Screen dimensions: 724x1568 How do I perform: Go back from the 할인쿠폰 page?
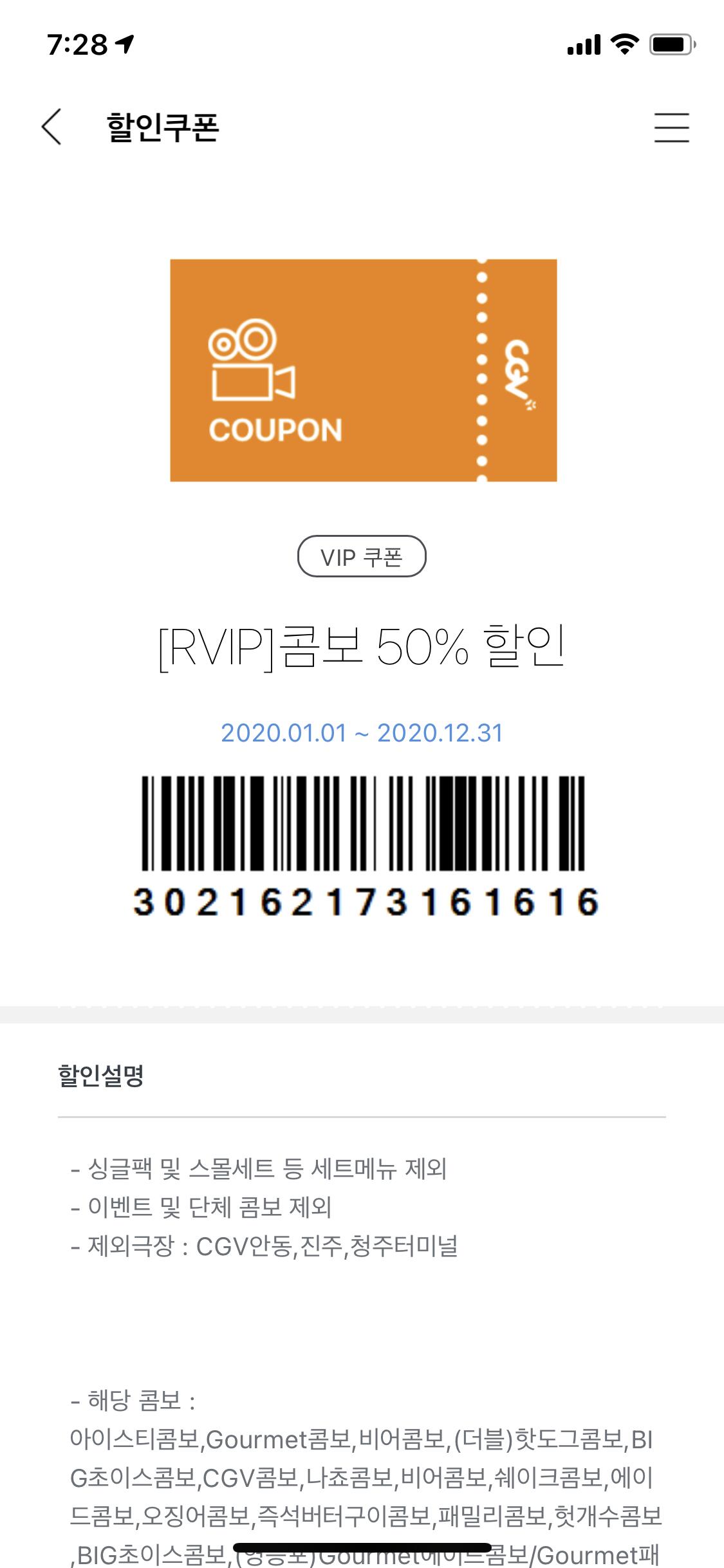(51, 127)
